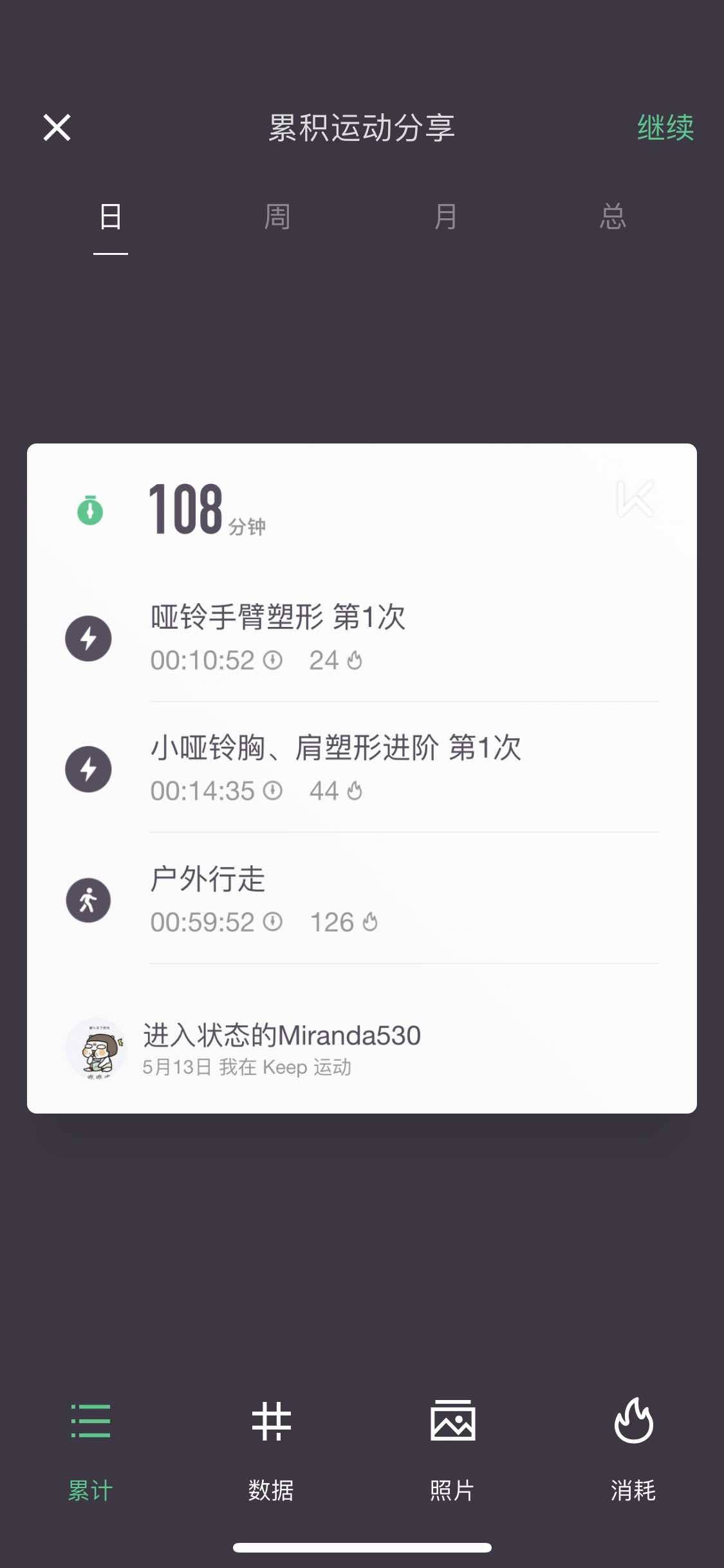Choose the 消耗 share style
The height and width of the screenshot is (1568, 724).
coord(633,1450)
